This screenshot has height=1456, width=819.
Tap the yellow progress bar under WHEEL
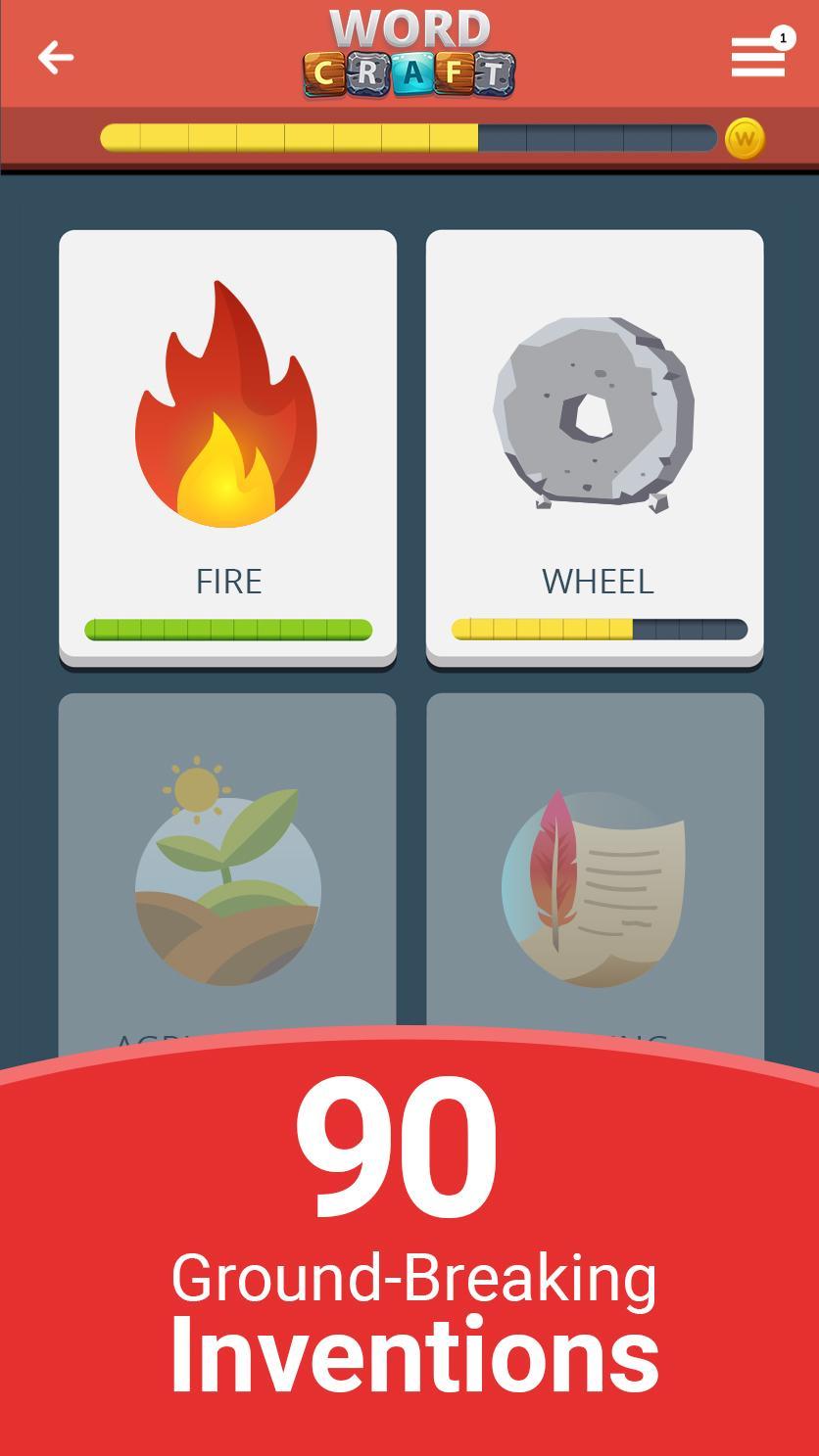[596, 629]
